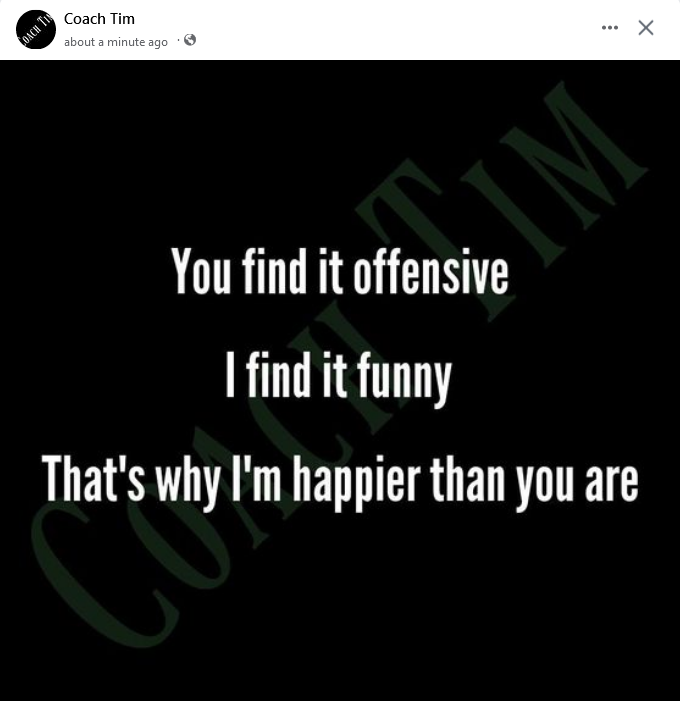
Task: Close the post viewer
Action: point(646,28)
